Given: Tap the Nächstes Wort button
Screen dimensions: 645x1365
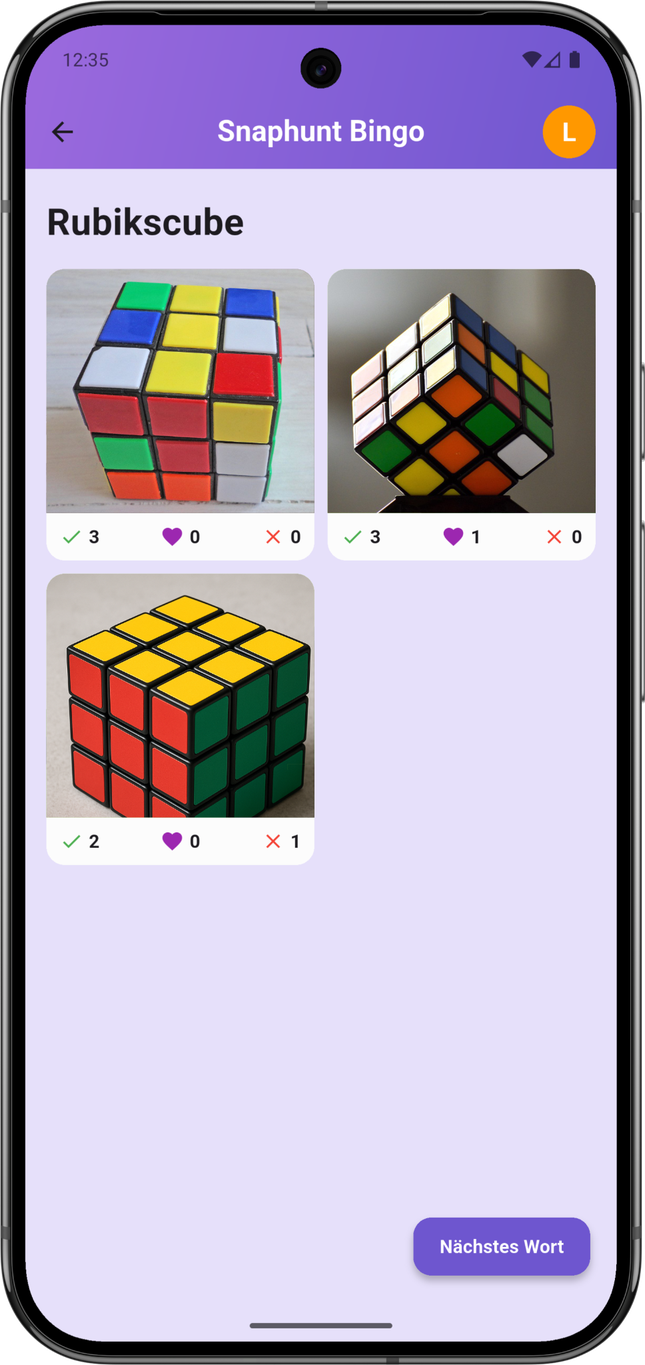Looking at the screenshot, I should click(501, 1246).
